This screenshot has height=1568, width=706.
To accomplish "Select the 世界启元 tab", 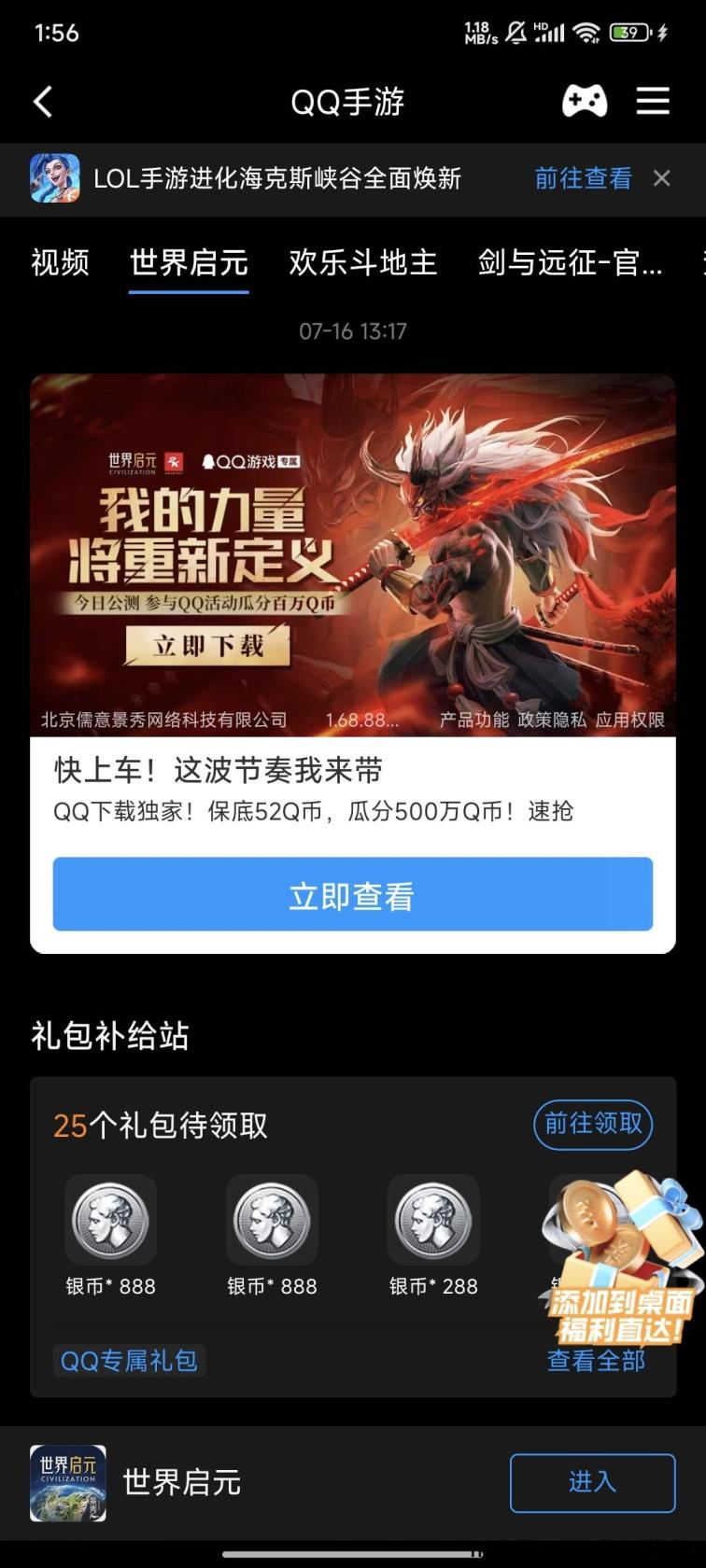I will pyautogui.click(x=189, y=263).
